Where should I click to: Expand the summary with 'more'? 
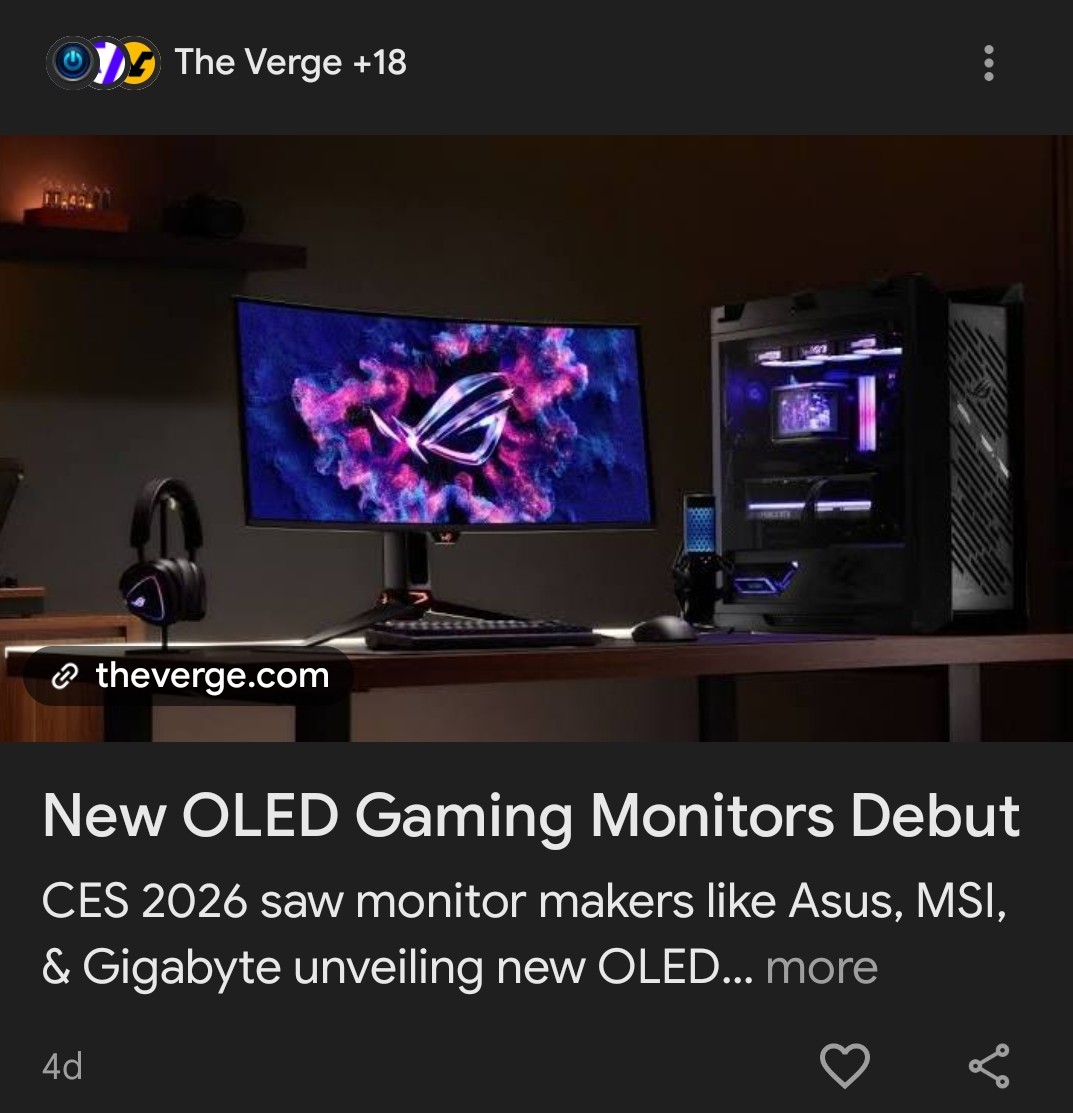click(821, 967)
